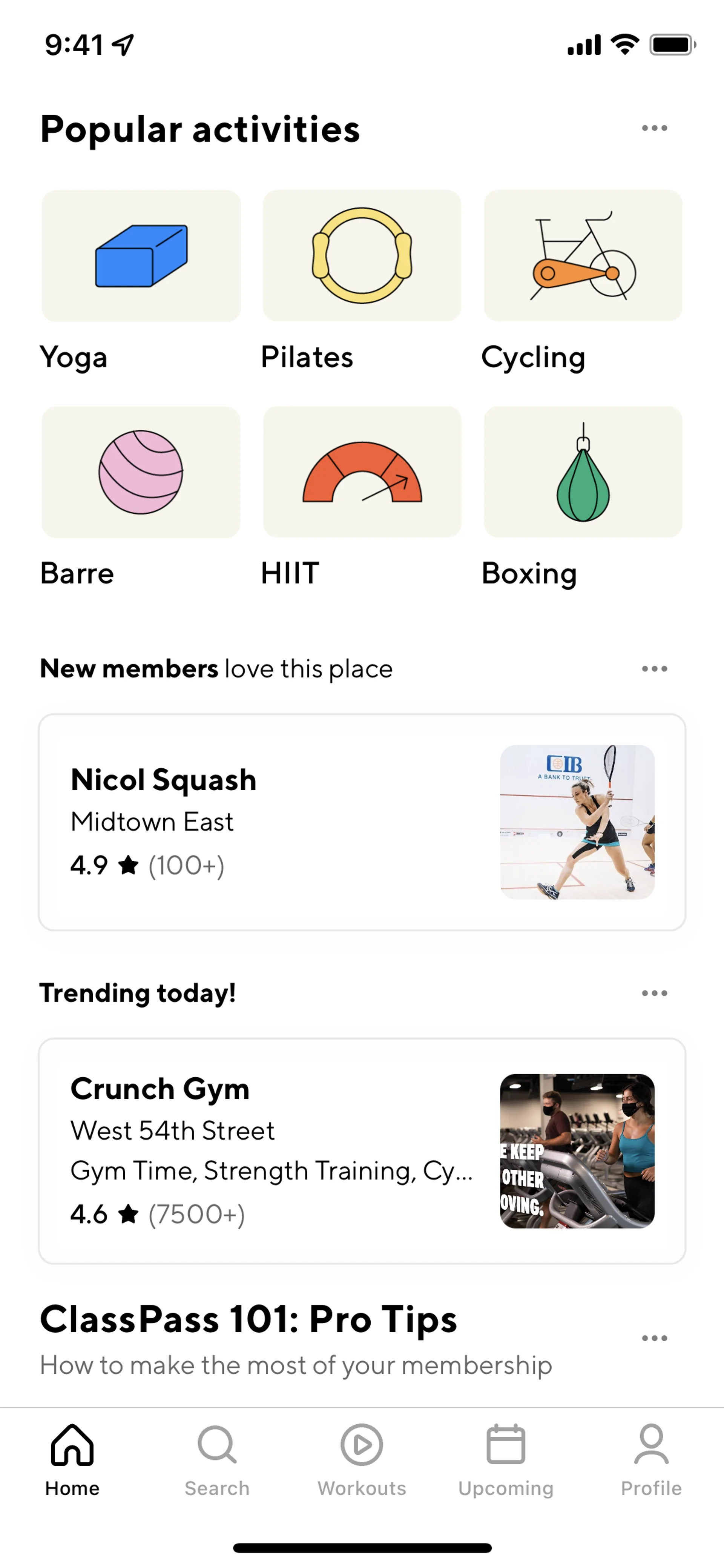724x1568 pixels.
Task: Select the HIIT activity tile
Action: pyautogui.click(x=362, y=472)
